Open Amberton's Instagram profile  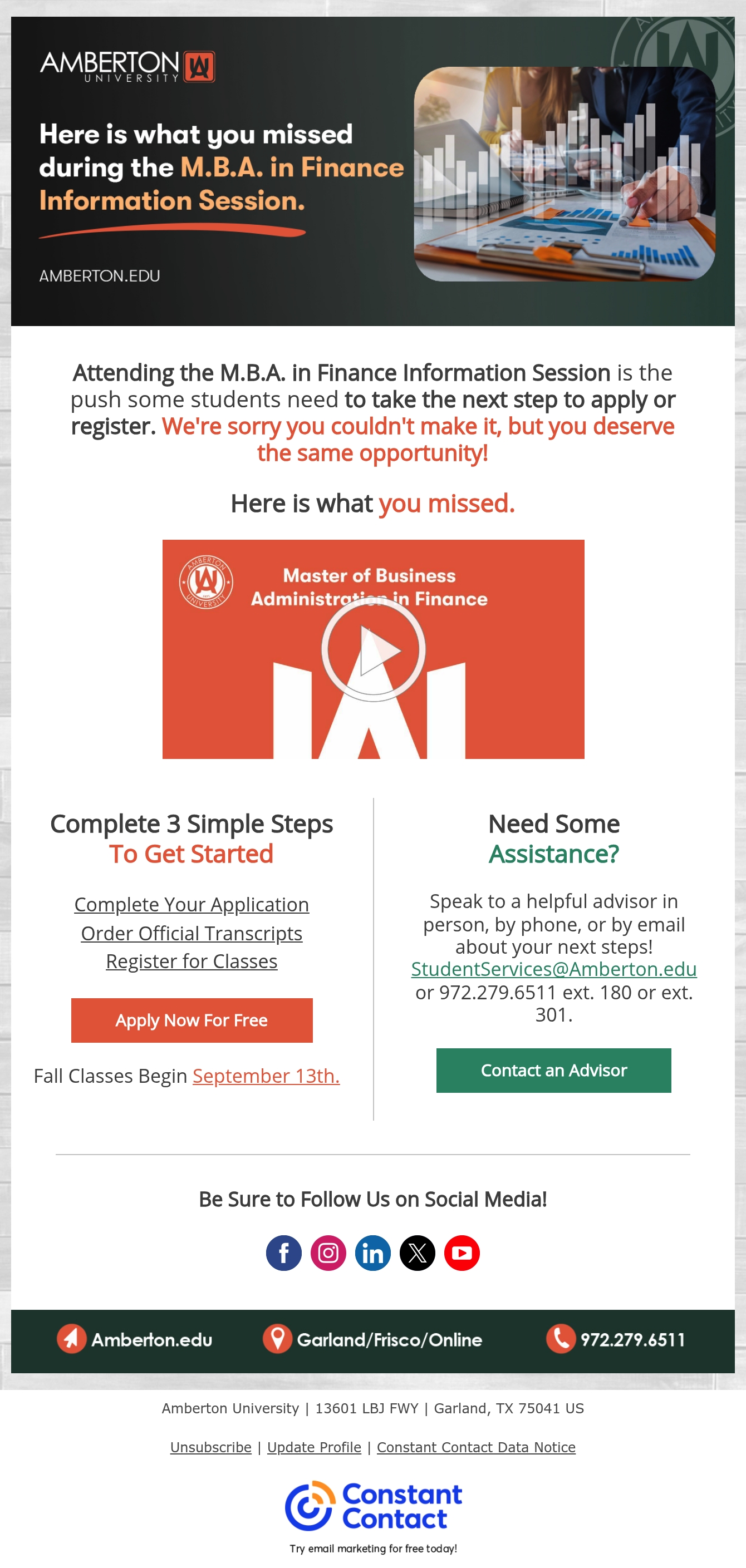tap(328, 1253)
